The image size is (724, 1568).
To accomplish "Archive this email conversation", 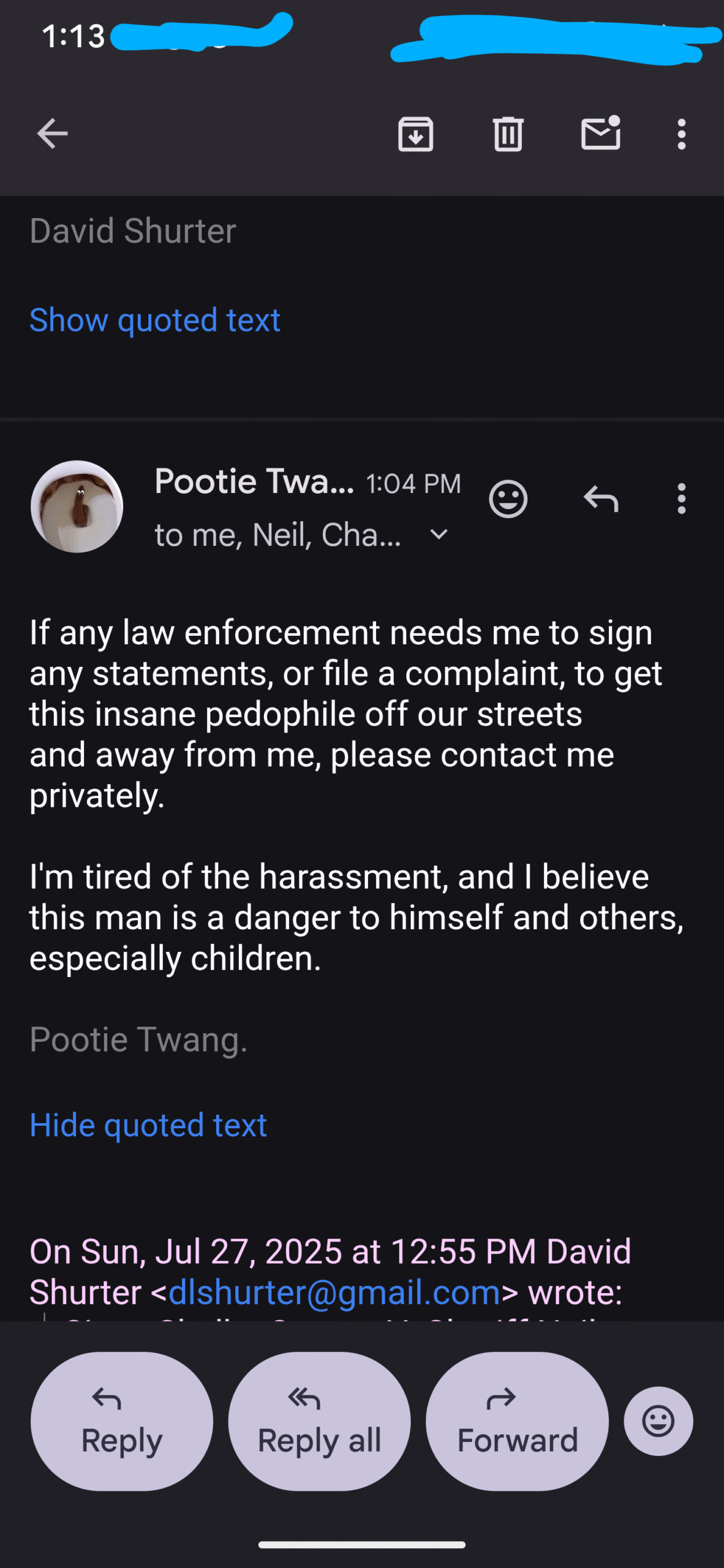I will click(416, 134).
